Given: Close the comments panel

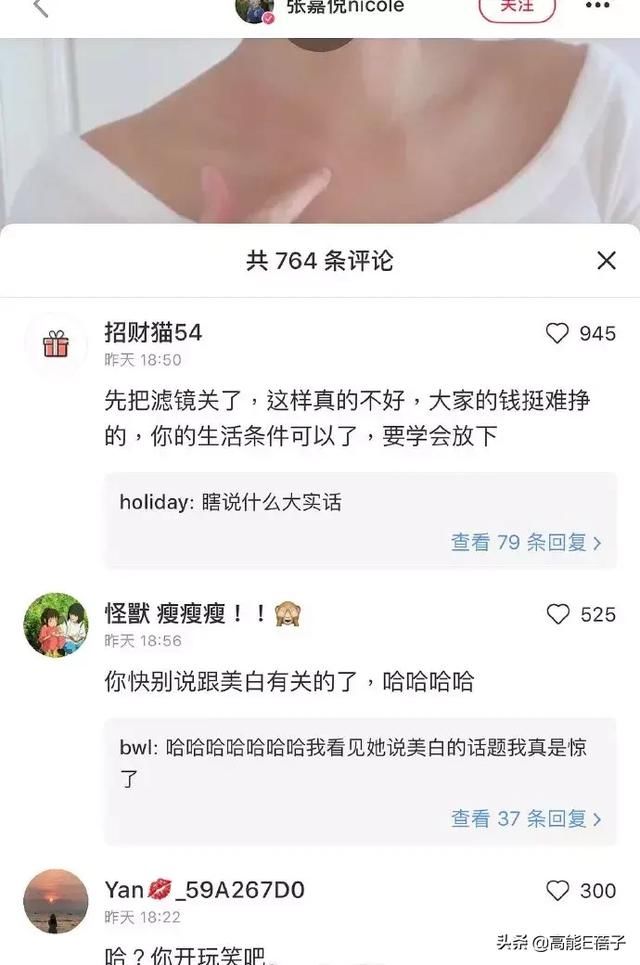Looking at the screenshot, I should (606, 261).
